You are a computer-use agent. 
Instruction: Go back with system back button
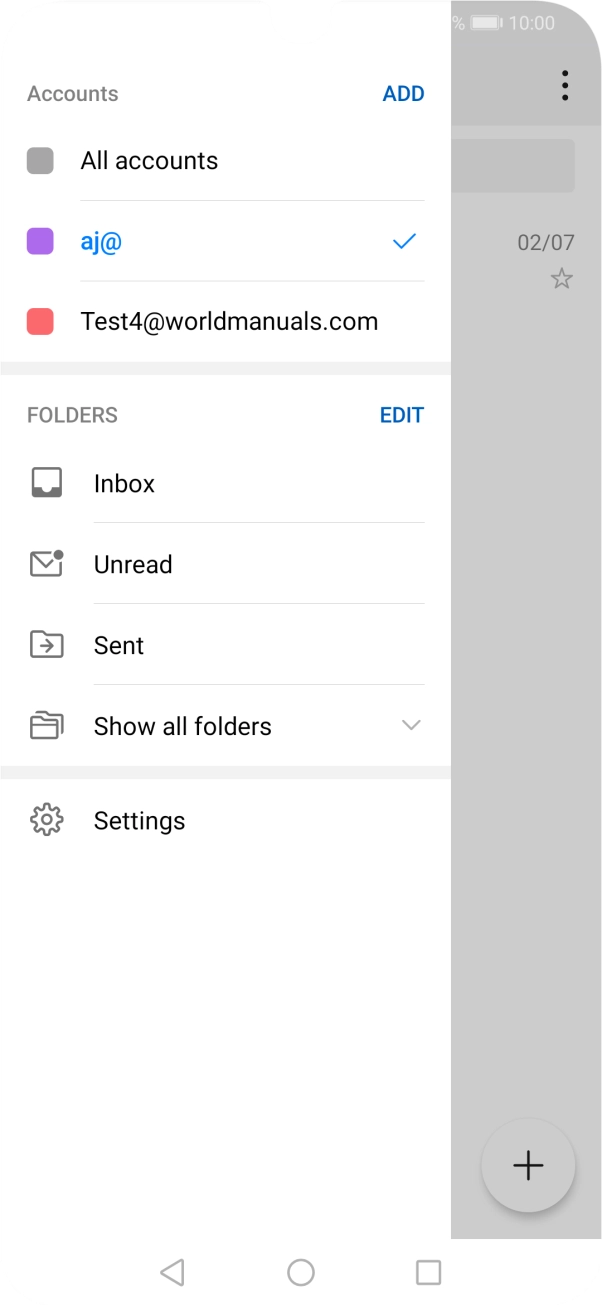(172, 1272)
